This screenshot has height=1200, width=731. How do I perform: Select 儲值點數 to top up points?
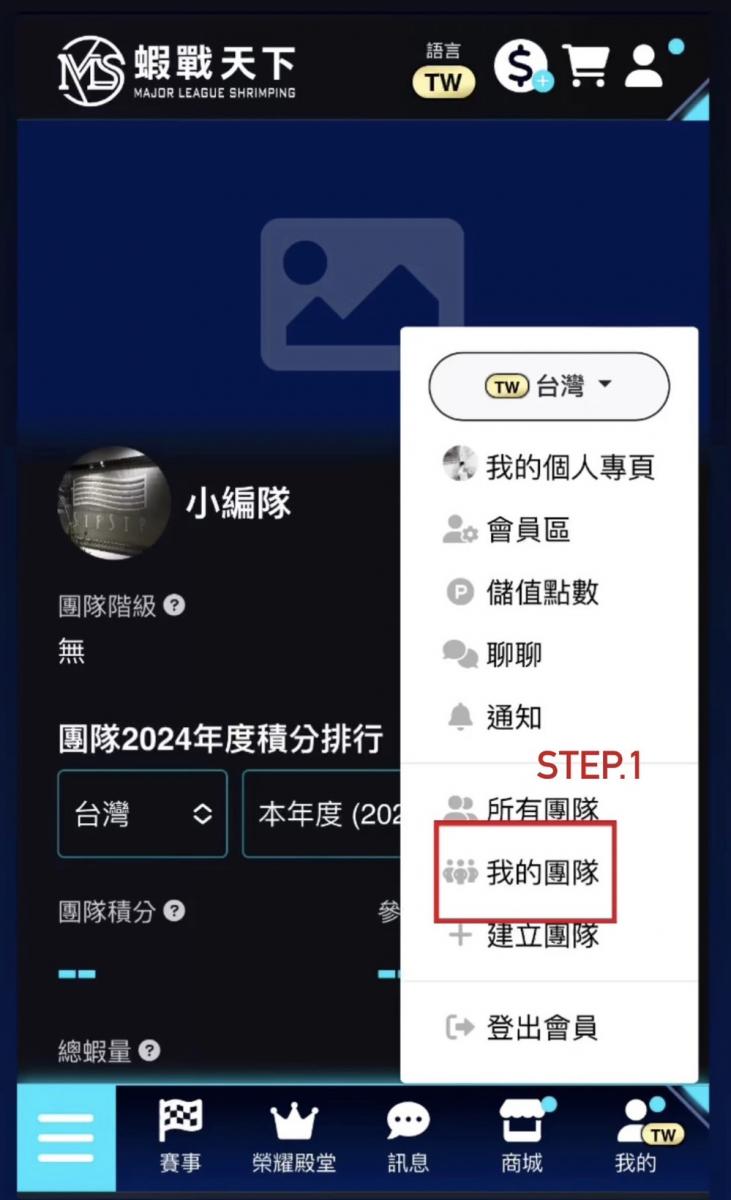(540, 592)
